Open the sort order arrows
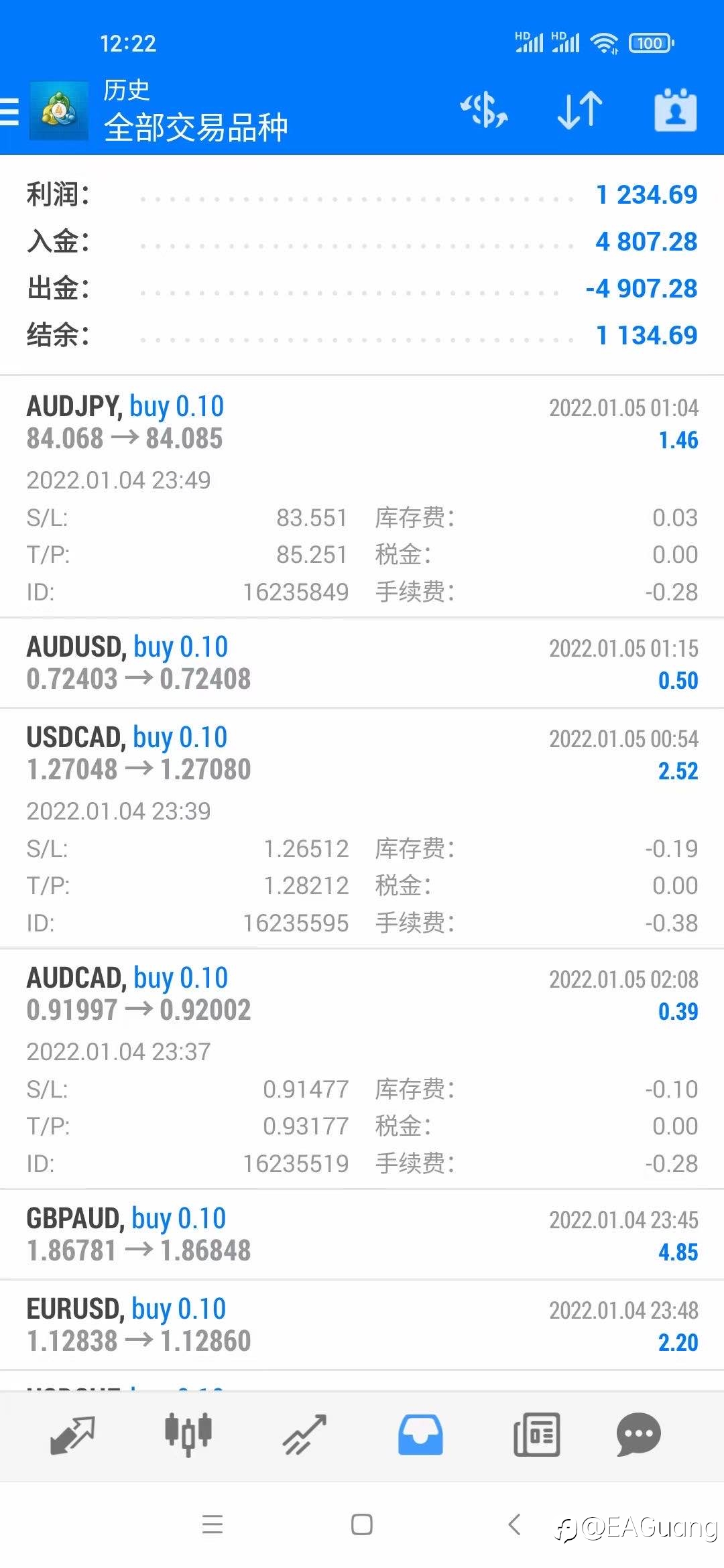The width and height of the screenshot is (724, 1568). pyautogui.click(x=580, y=111)
